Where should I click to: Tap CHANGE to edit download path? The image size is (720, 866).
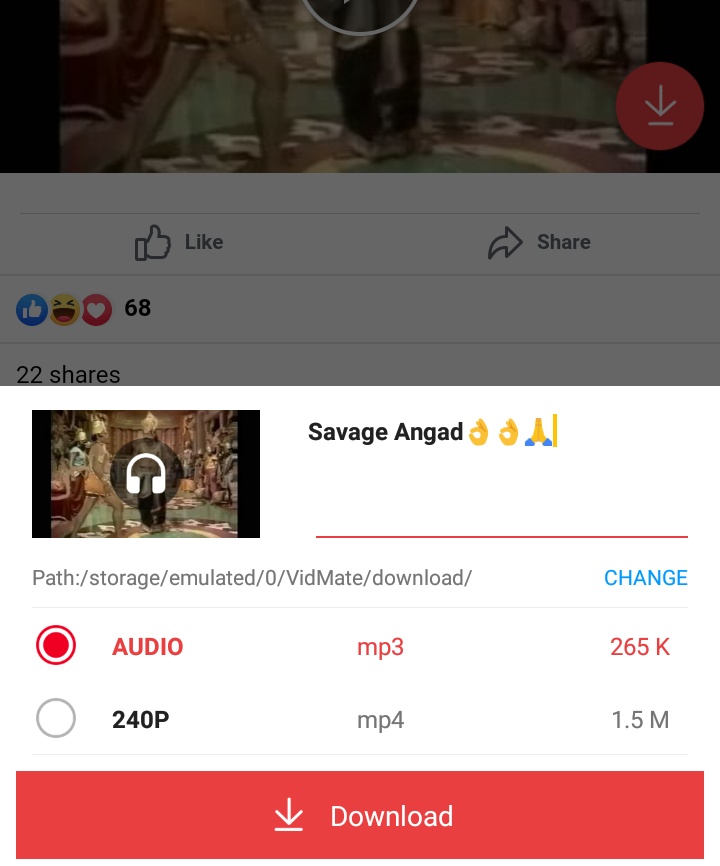[x=645, y=578]
